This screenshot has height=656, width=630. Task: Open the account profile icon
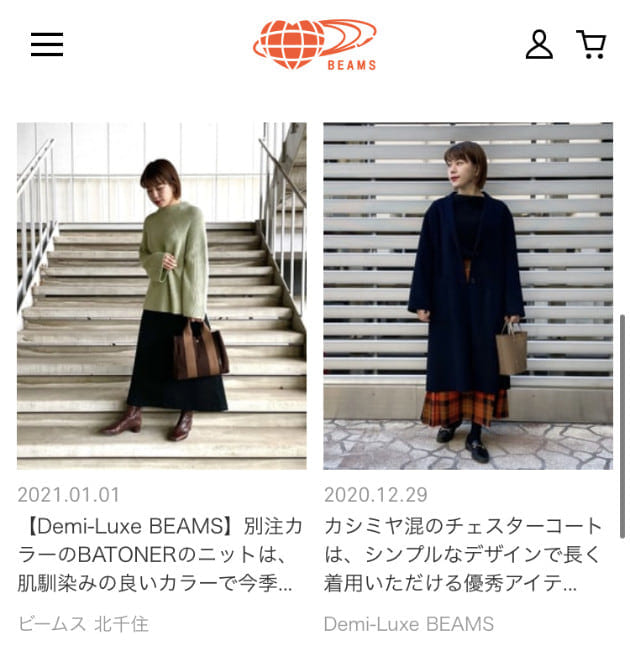pos(539,44)
